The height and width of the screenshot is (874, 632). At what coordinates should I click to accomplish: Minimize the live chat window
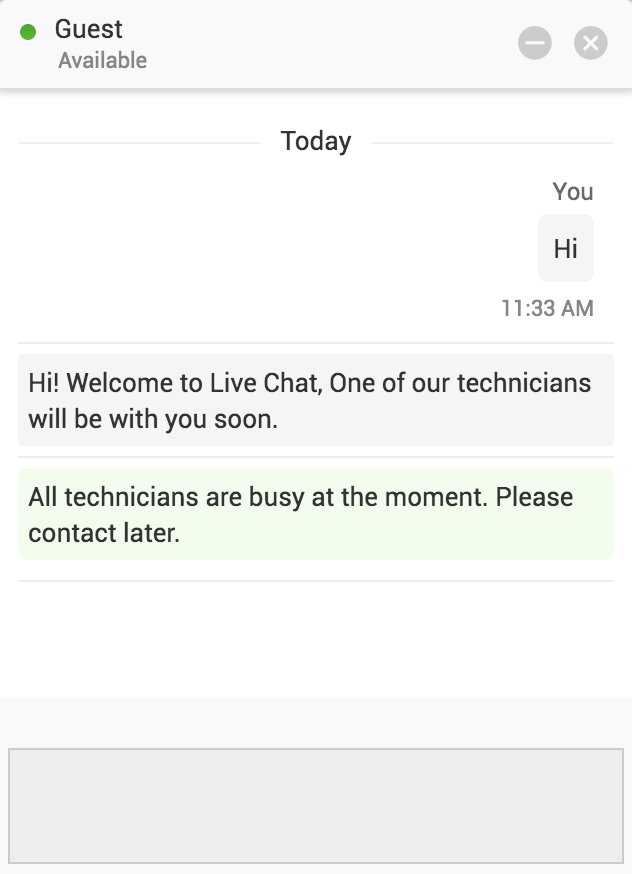pyautogui.click(x=535, y=43)
